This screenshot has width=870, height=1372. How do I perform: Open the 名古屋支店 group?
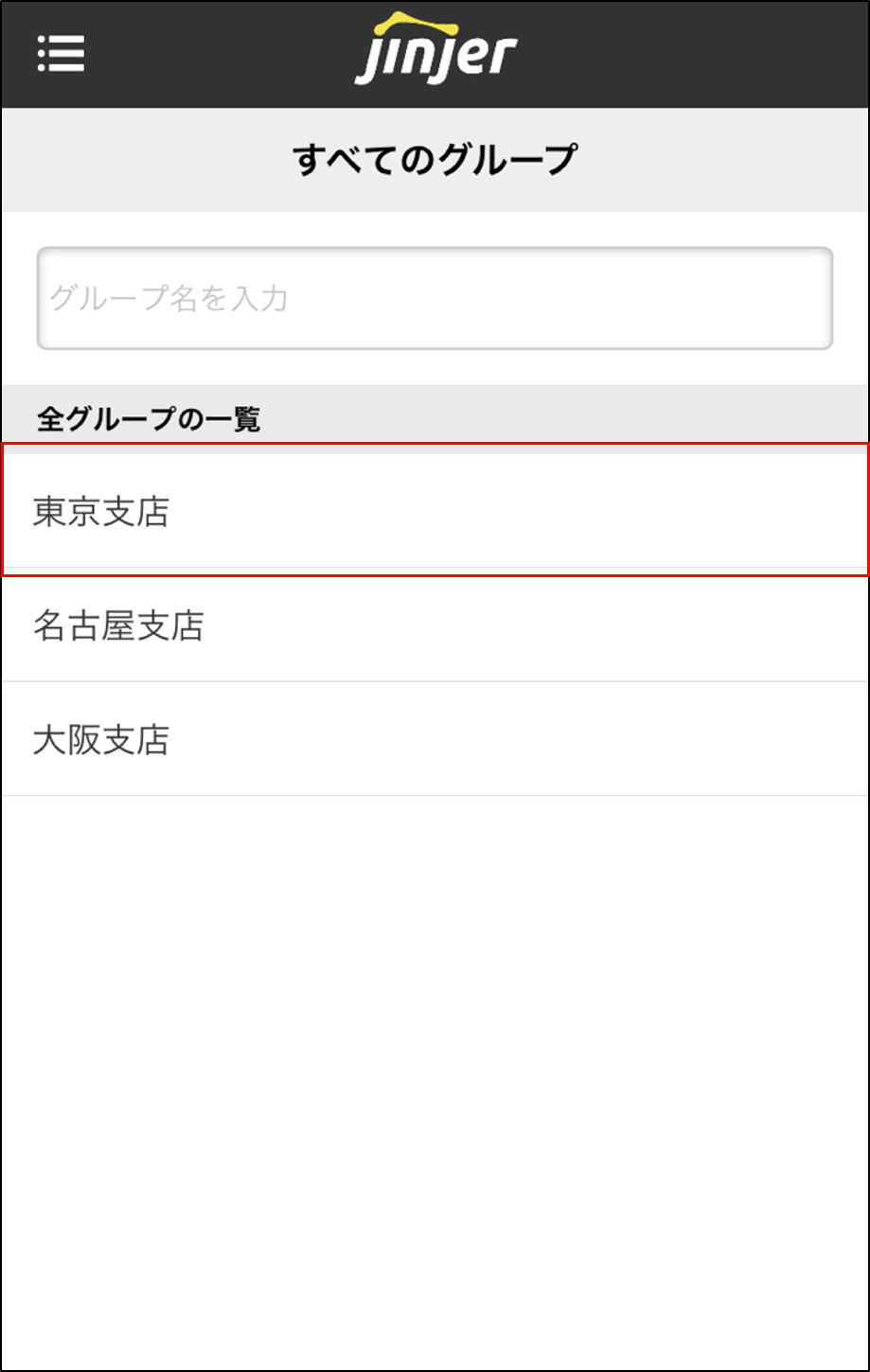[x=435, y=625]
